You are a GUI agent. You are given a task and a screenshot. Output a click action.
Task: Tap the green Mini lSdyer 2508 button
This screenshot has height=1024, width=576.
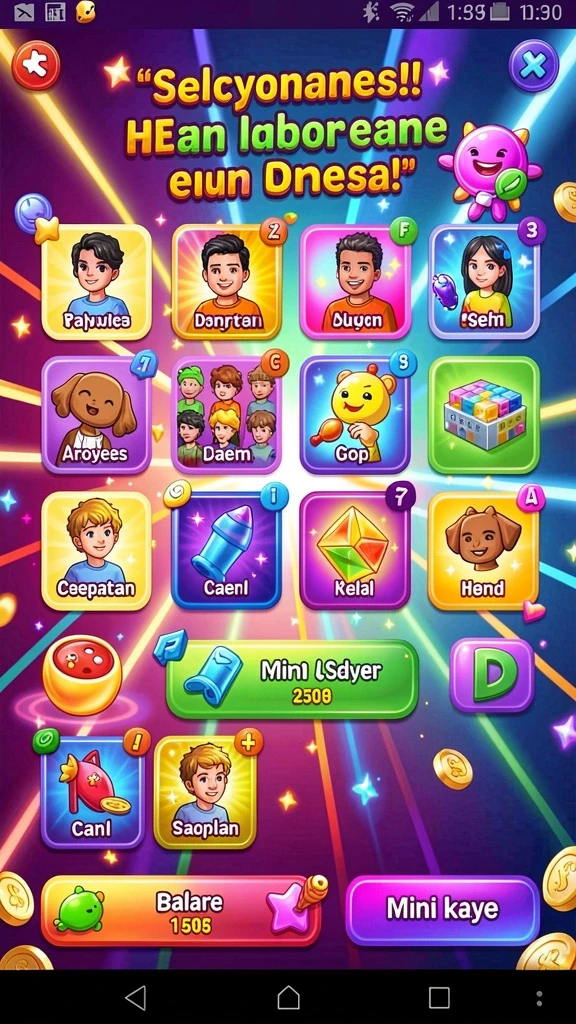tap(292, 680)
